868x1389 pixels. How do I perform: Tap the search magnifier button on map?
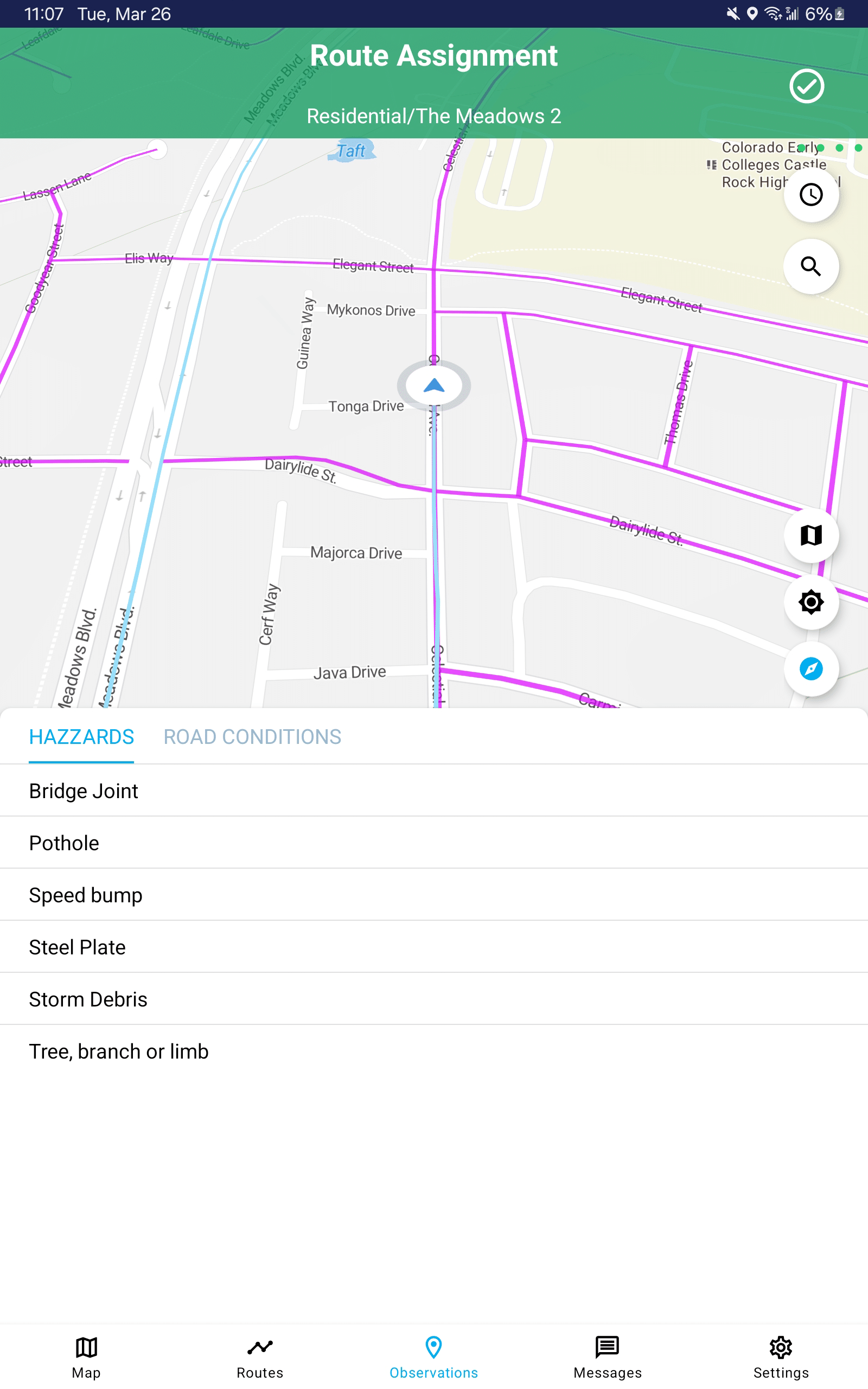811,266
